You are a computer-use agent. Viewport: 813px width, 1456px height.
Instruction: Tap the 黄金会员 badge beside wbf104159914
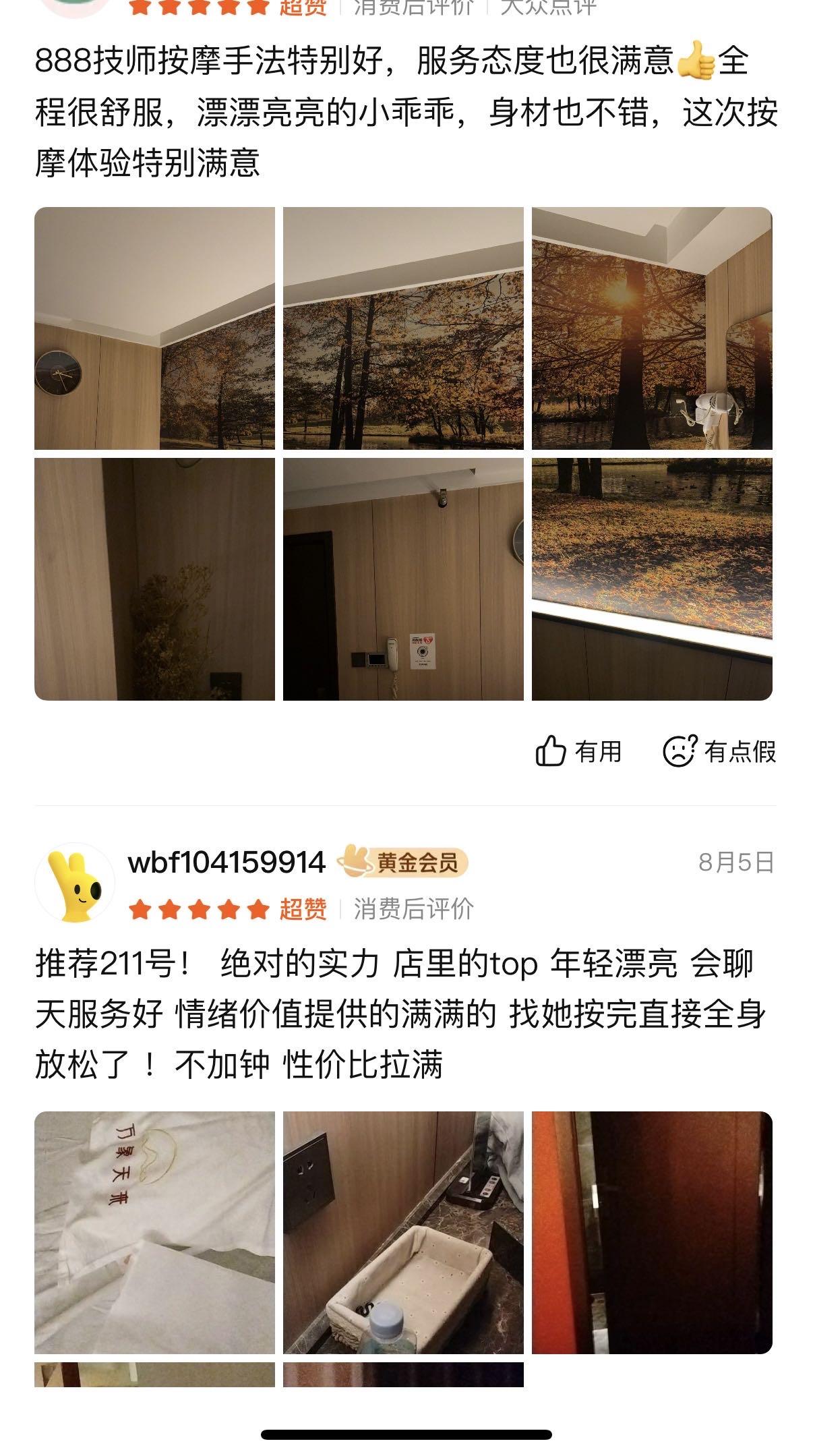tap(403, 862)
